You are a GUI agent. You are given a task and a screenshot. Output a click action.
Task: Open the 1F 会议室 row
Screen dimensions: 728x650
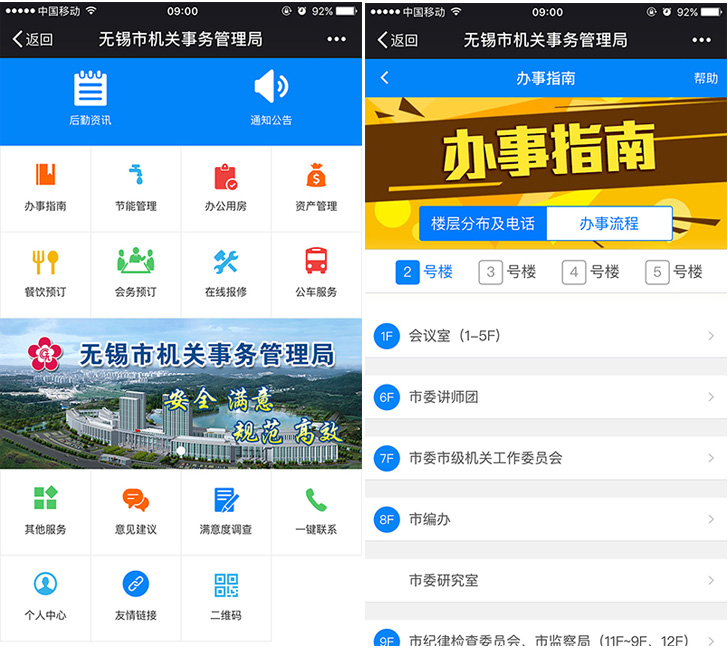pyautogui.click(x=546, y=336)
